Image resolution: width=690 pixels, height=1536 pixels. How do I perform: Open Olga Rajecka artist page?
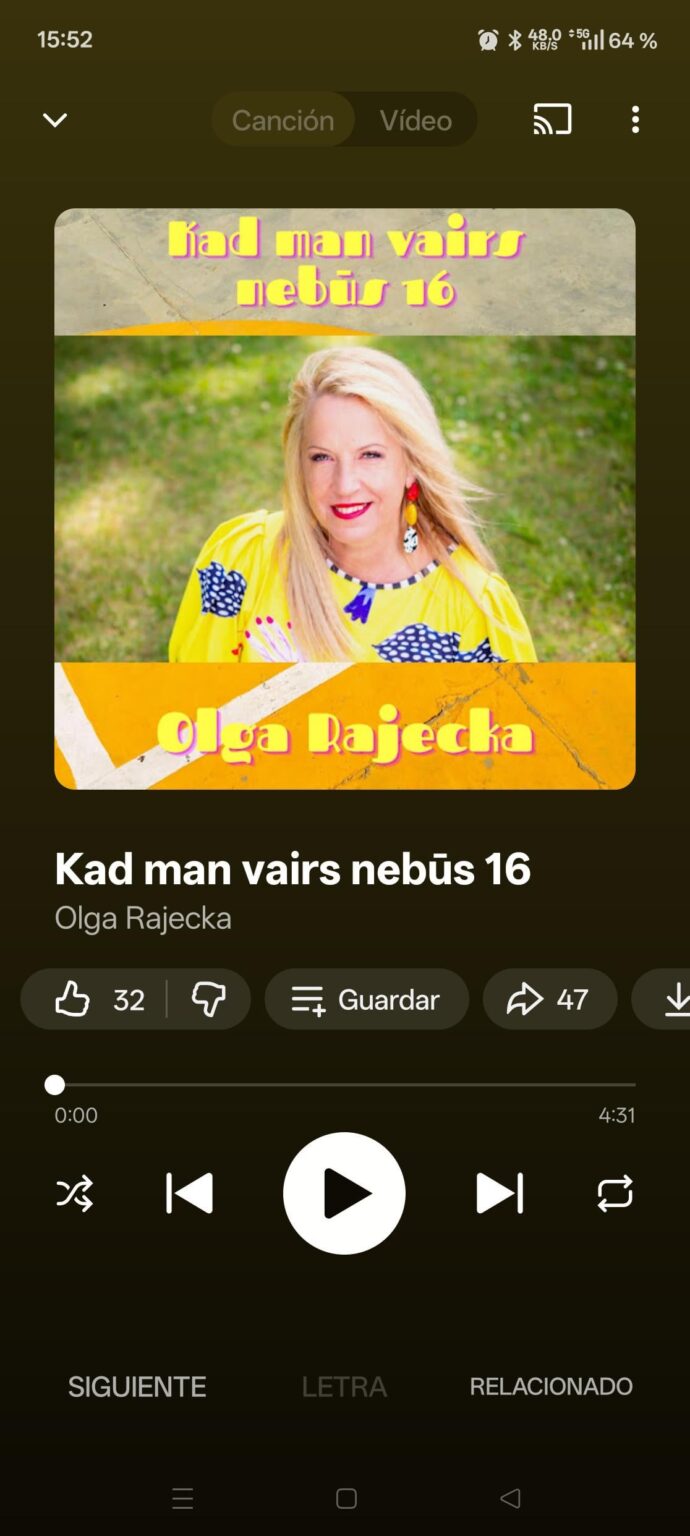pos(143,918)
